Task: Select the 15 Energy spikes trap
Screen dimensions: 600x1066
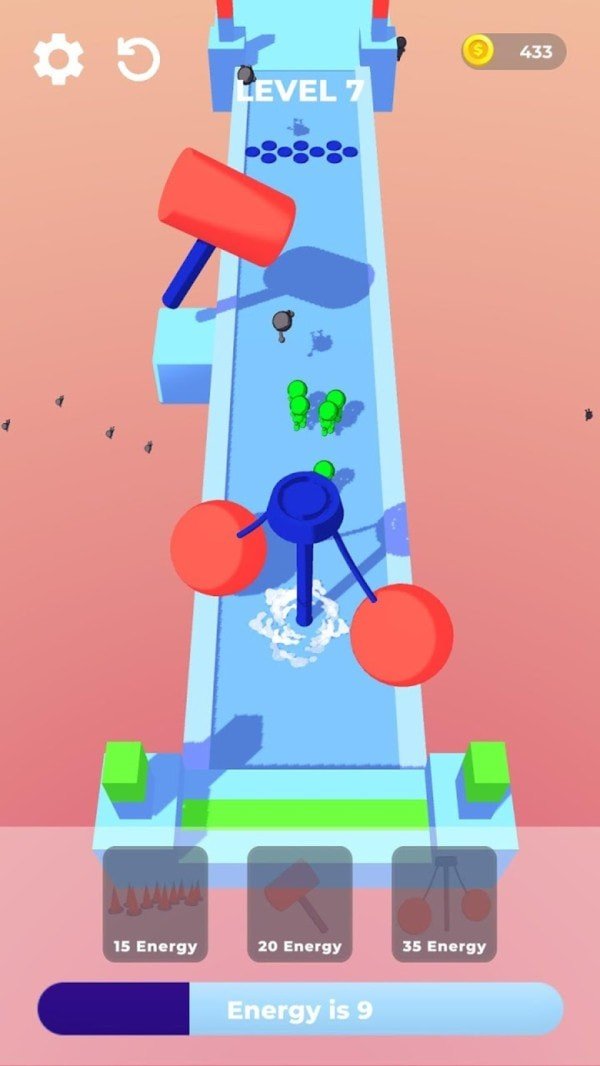Action: 155,904
